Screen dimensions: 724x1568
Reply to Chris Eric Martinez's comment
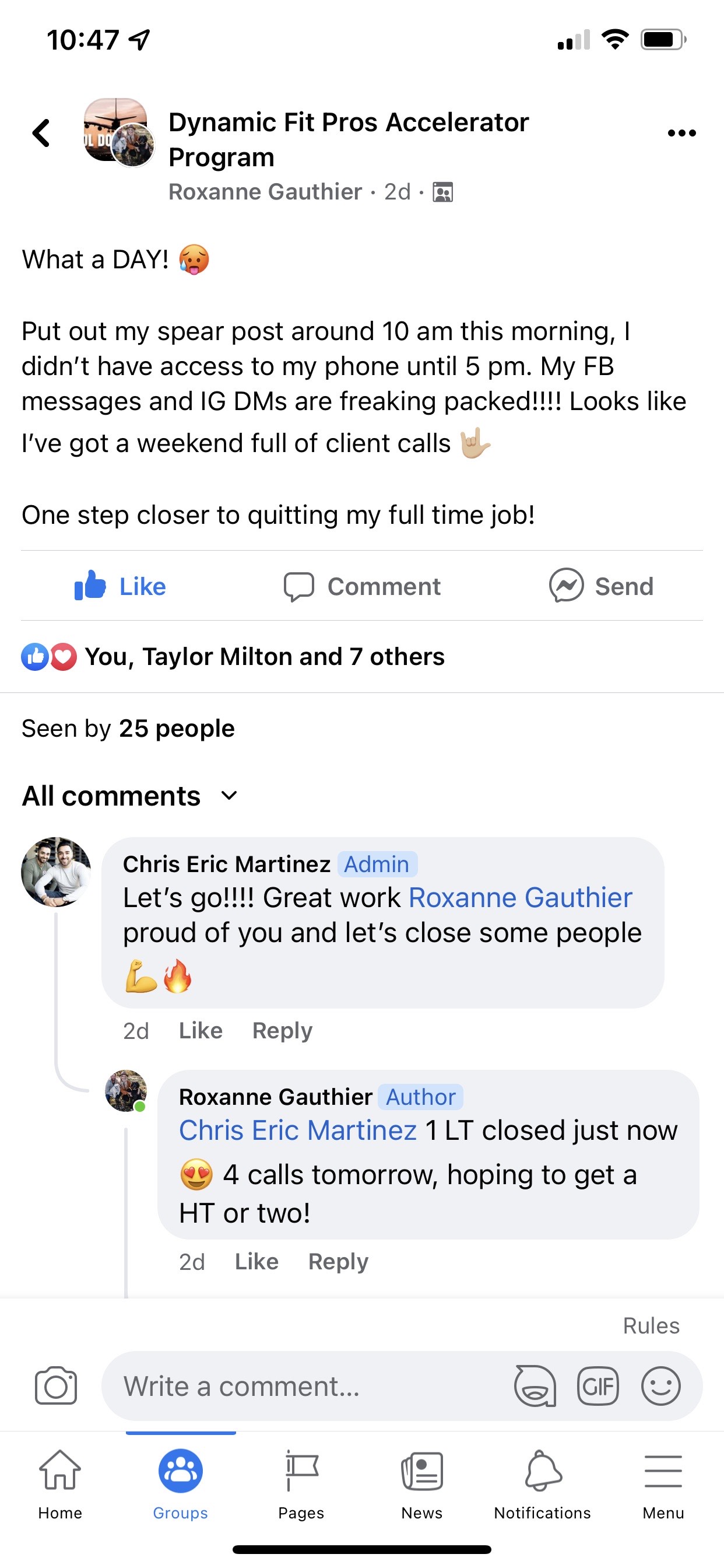coord(282,1031)
